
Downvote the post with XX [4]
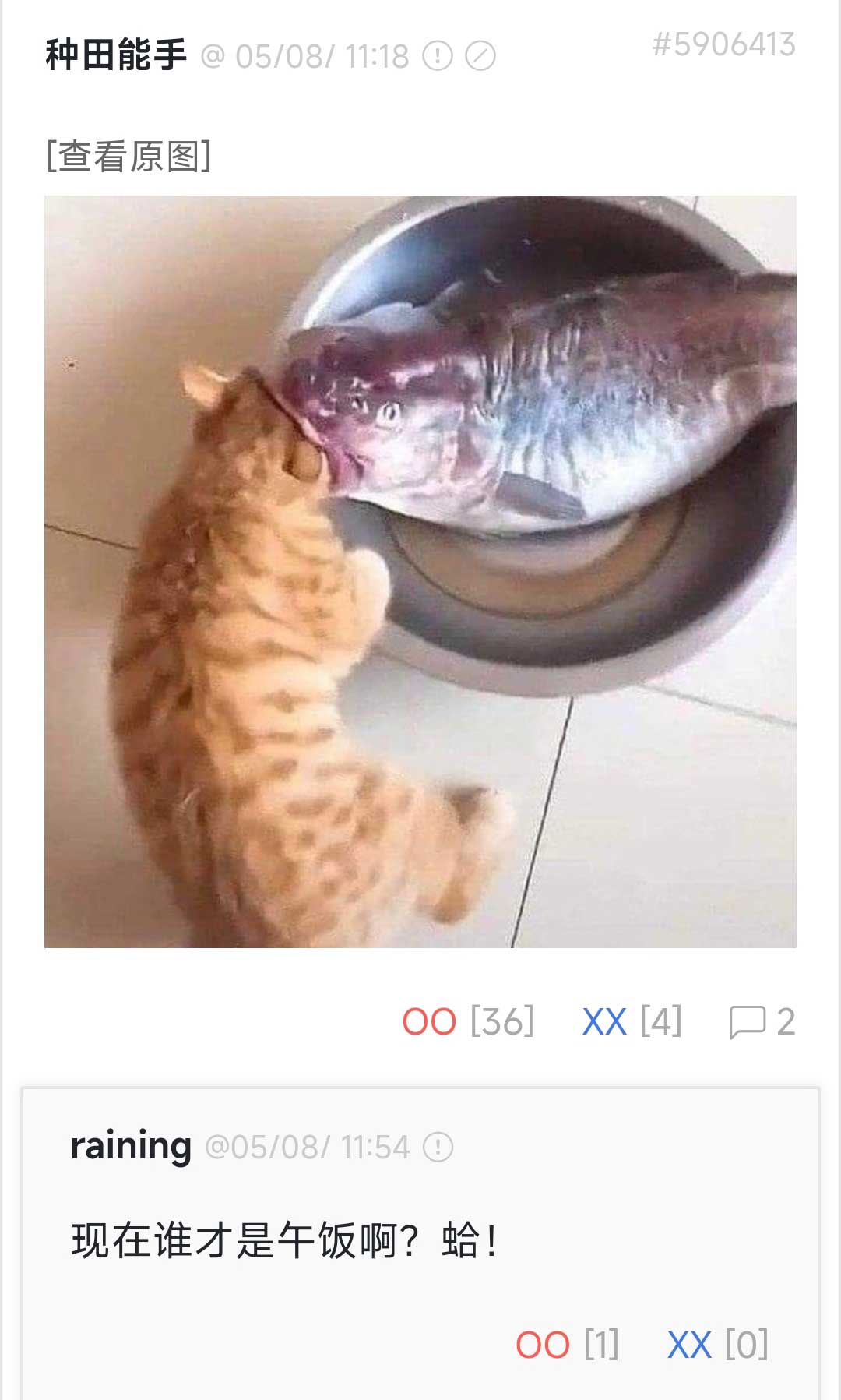[x=604, y=1021]
